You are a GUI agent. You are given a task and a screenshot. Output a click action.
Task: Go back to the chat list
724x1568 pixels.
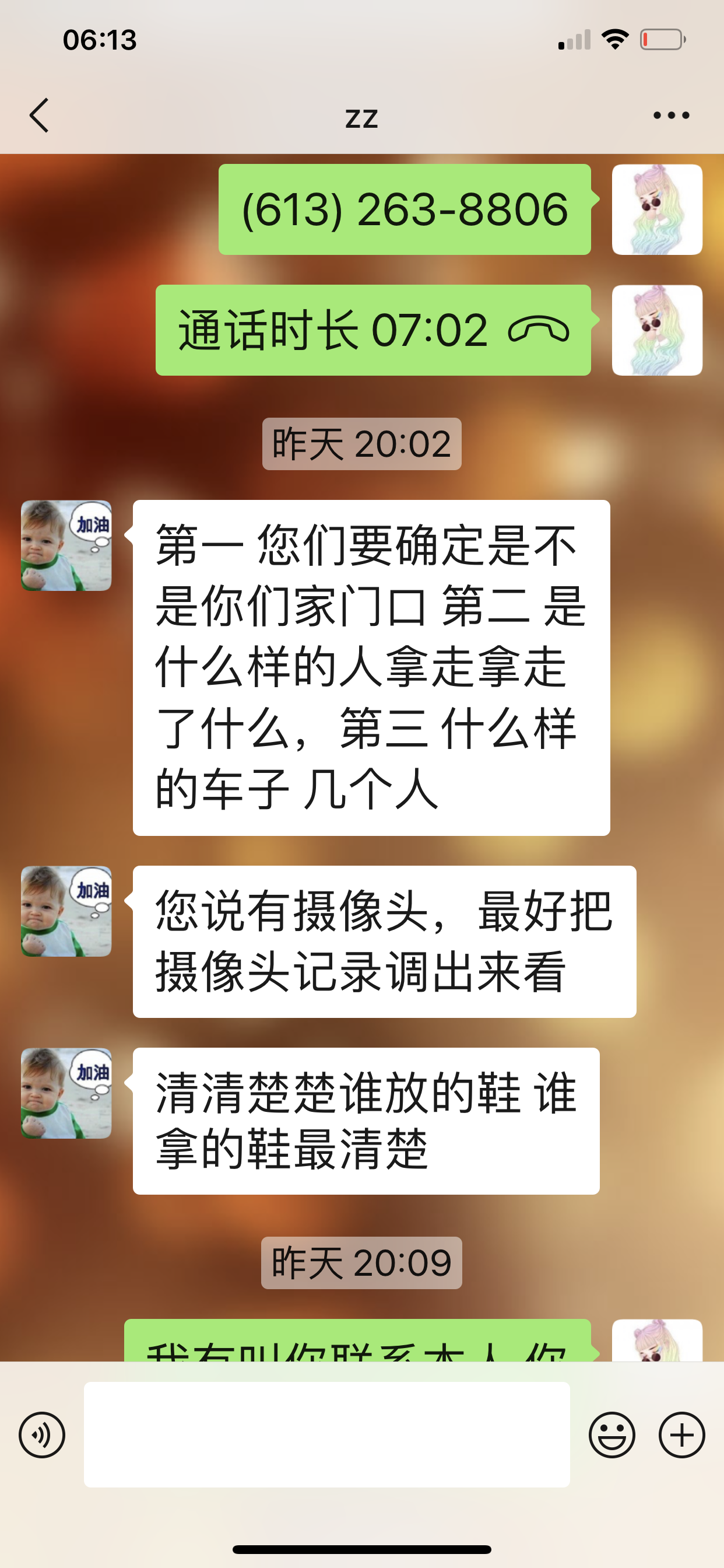tap(39, 115)
